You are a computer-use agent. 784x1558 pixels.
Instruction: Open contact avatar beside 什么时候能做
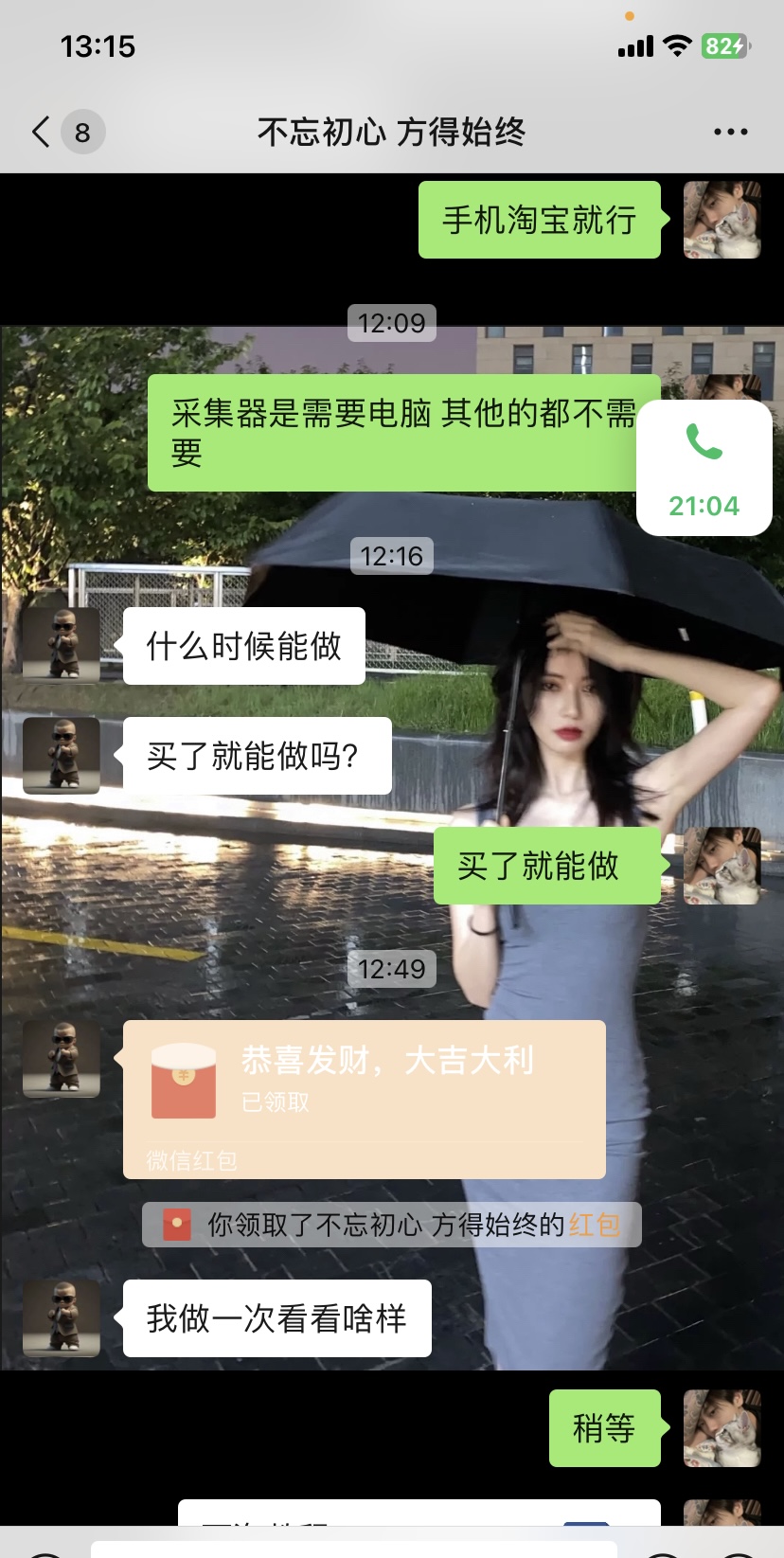pos(62,646)
